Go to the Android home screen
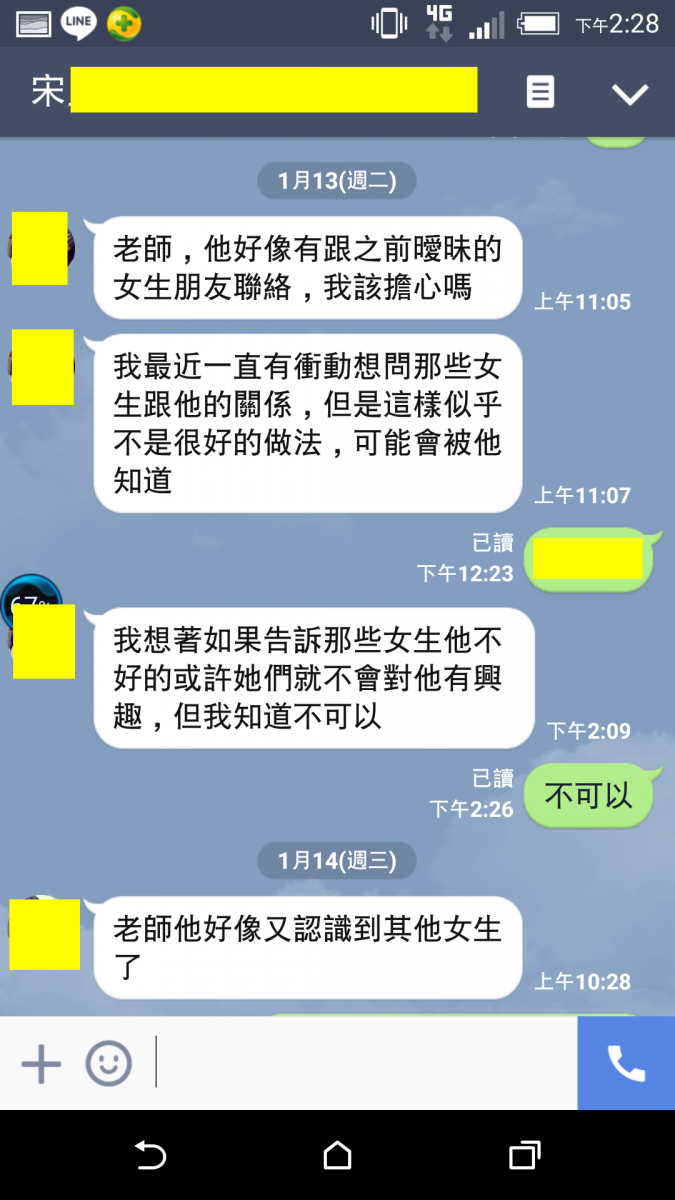675x1200 pixels. click(338, 1157)
